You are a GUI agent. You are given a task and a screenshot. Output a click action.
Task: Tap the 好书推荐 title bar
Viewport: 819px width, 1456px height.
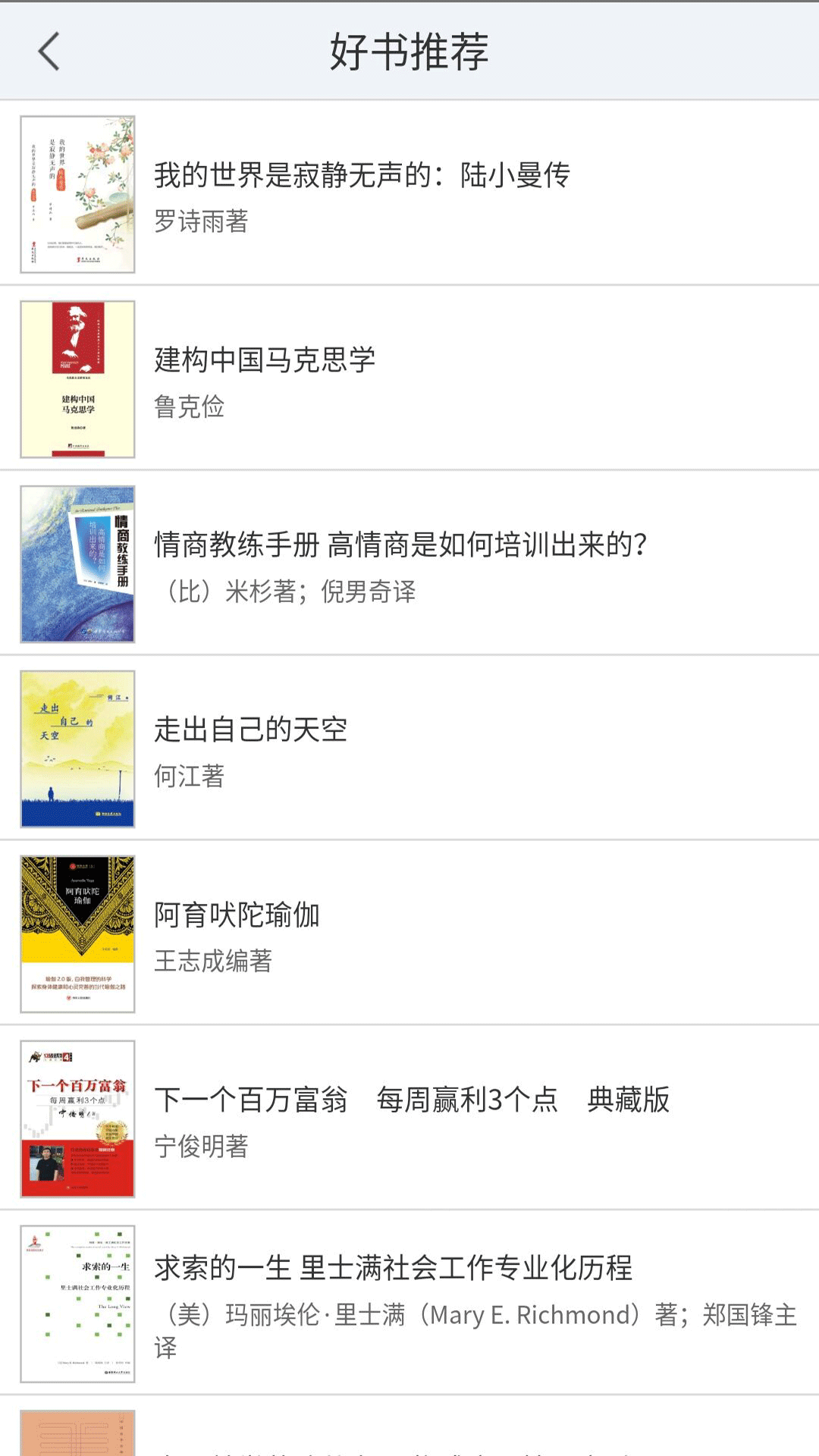coord(409,50)
